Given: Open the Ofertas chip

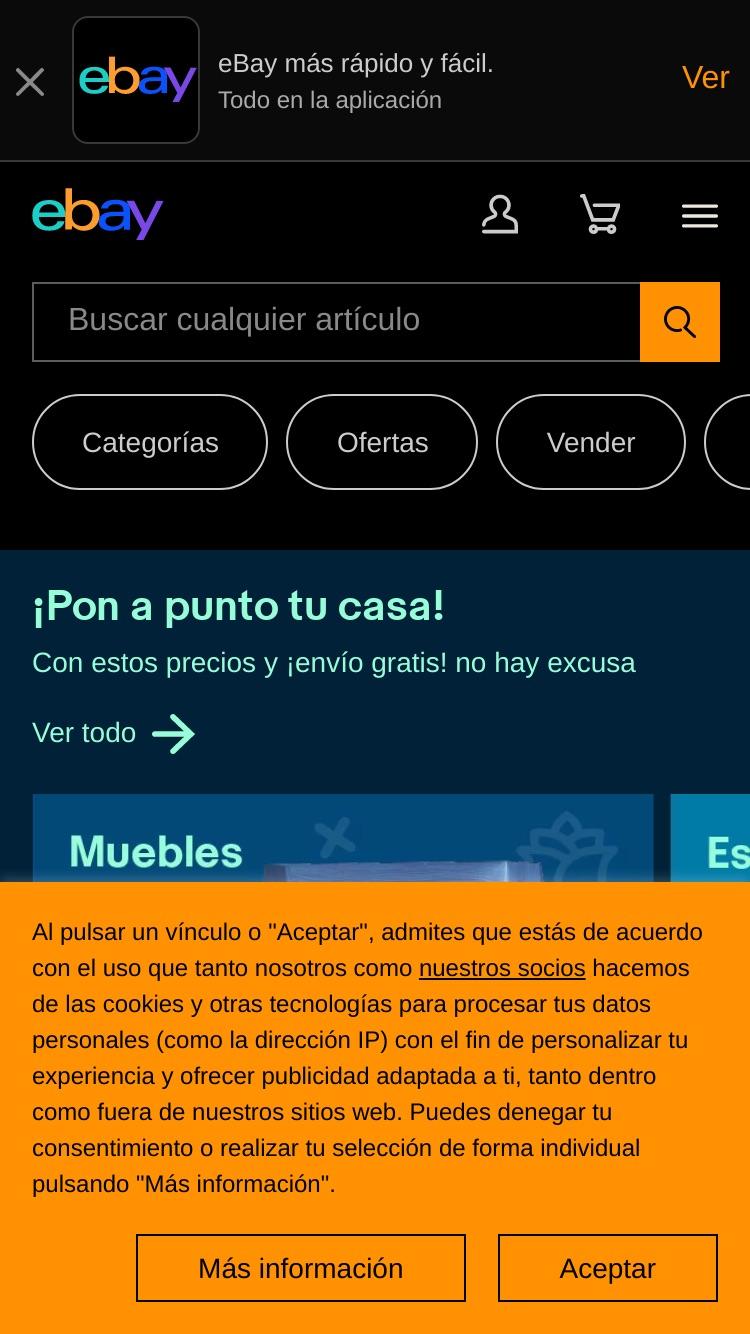Looking at the screenshot, I should pyautogui.click(x=382, y=442).
